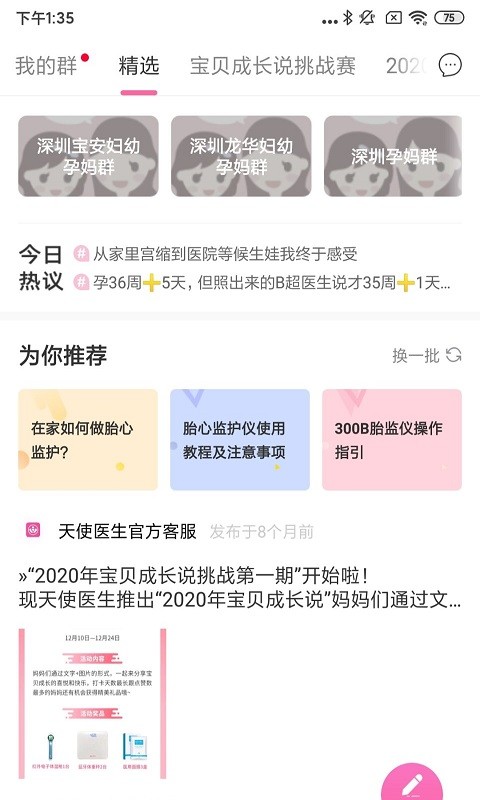The image size is (480, 800).
Task: Select the 精选 tab
Action: coord(139,66)
